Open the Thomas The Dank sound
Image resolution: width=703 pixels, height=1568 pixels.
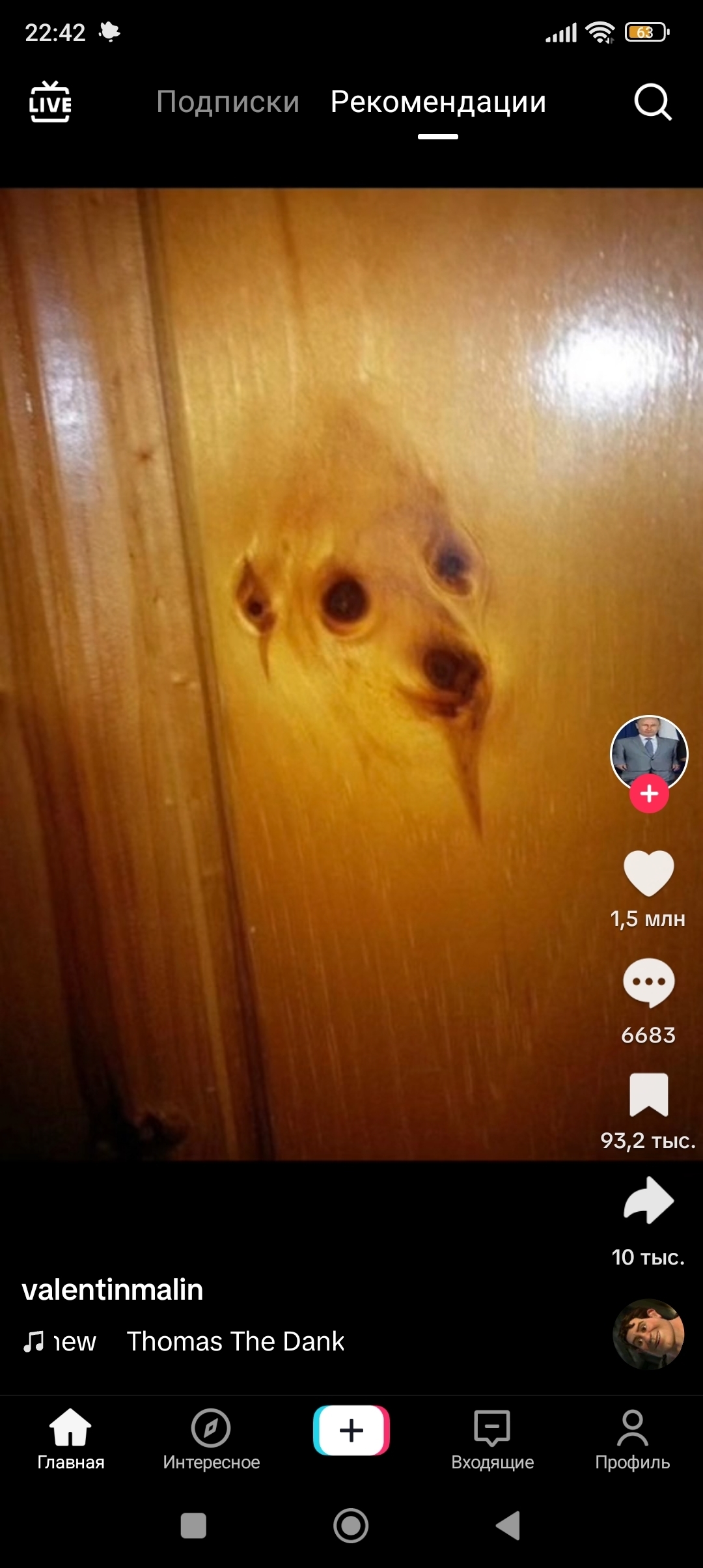click(236, 1341)
